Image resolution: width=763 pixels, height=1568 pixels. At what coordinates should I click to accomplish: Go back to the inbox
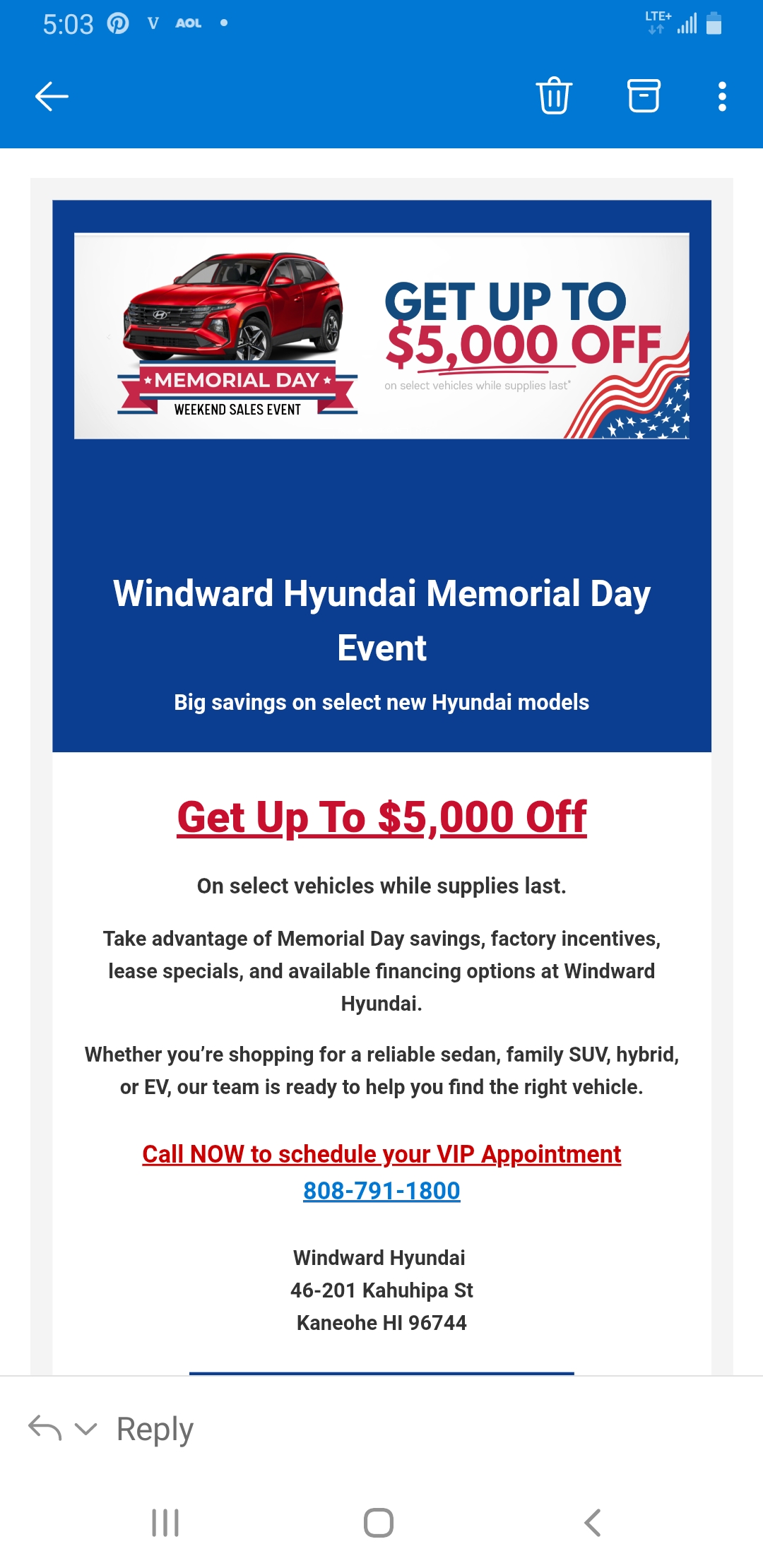pos(52,96)
